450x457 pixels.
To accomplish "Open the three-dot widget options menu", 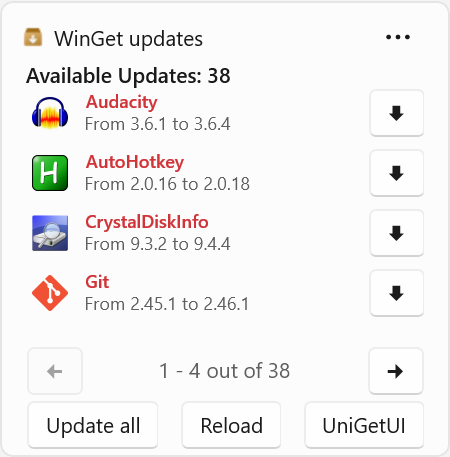I will (x=398, y=37).
